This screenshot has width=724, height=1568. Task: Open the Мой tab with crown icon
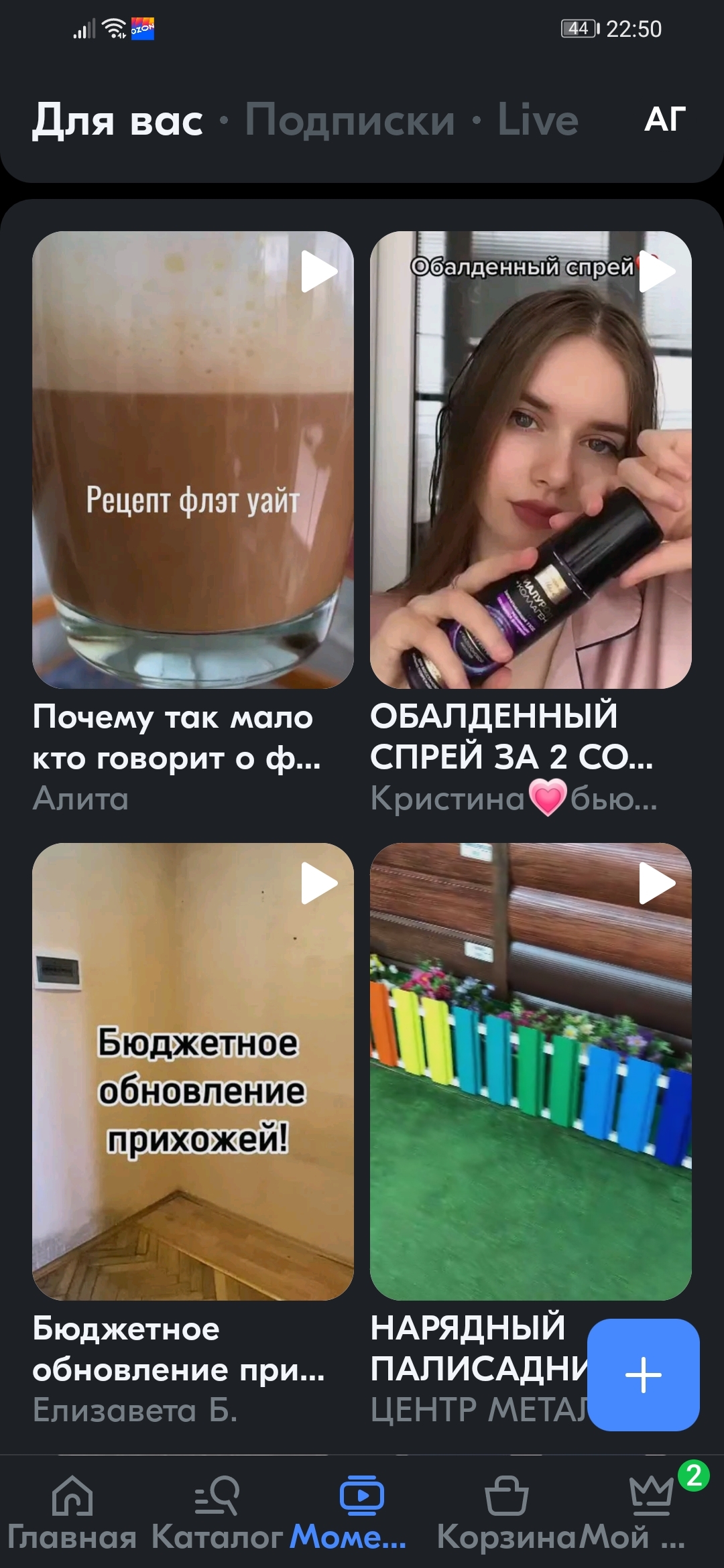[x=650, y=1512]
